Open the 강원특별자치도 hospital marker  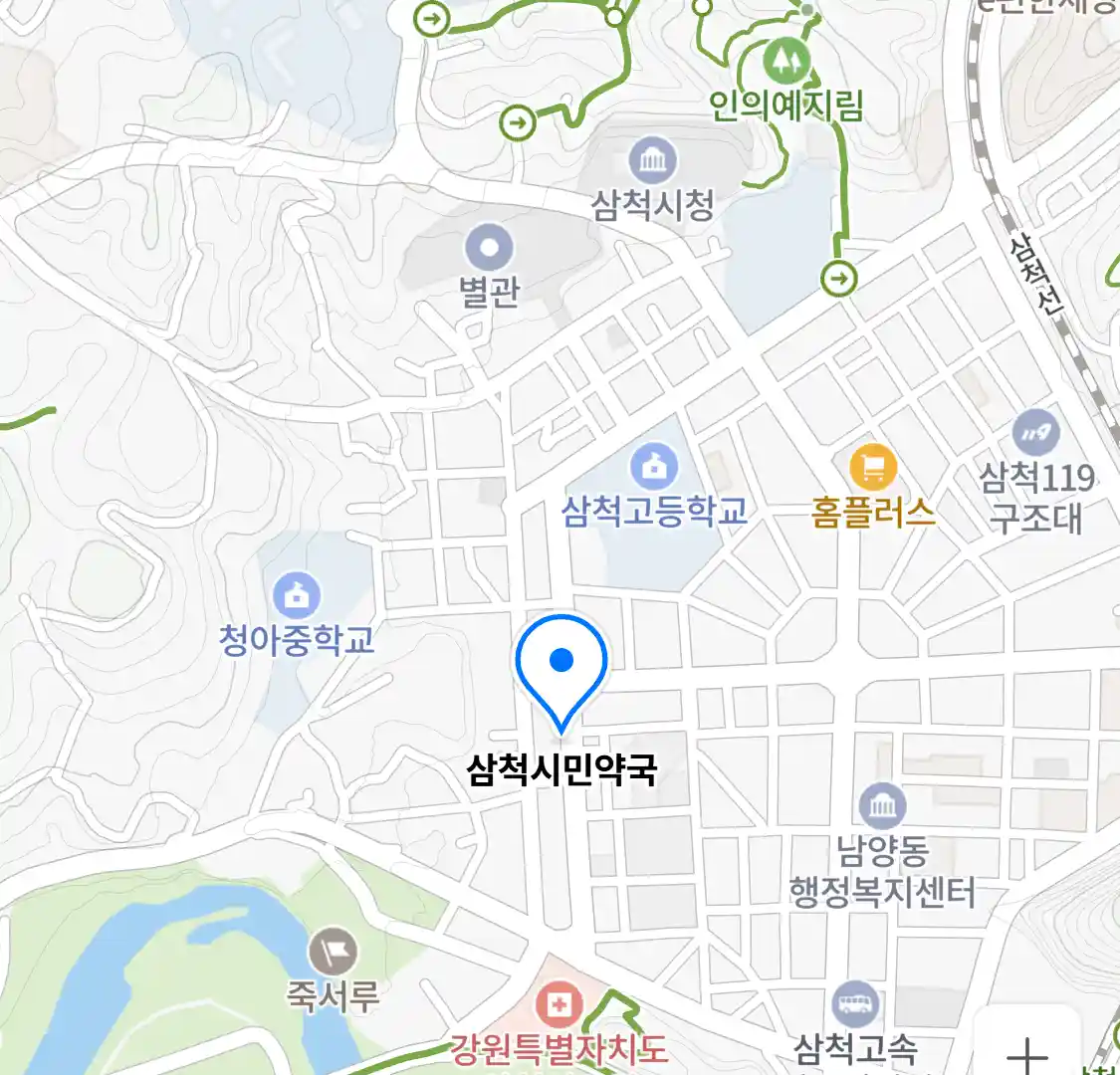[x=559, y=1005]
